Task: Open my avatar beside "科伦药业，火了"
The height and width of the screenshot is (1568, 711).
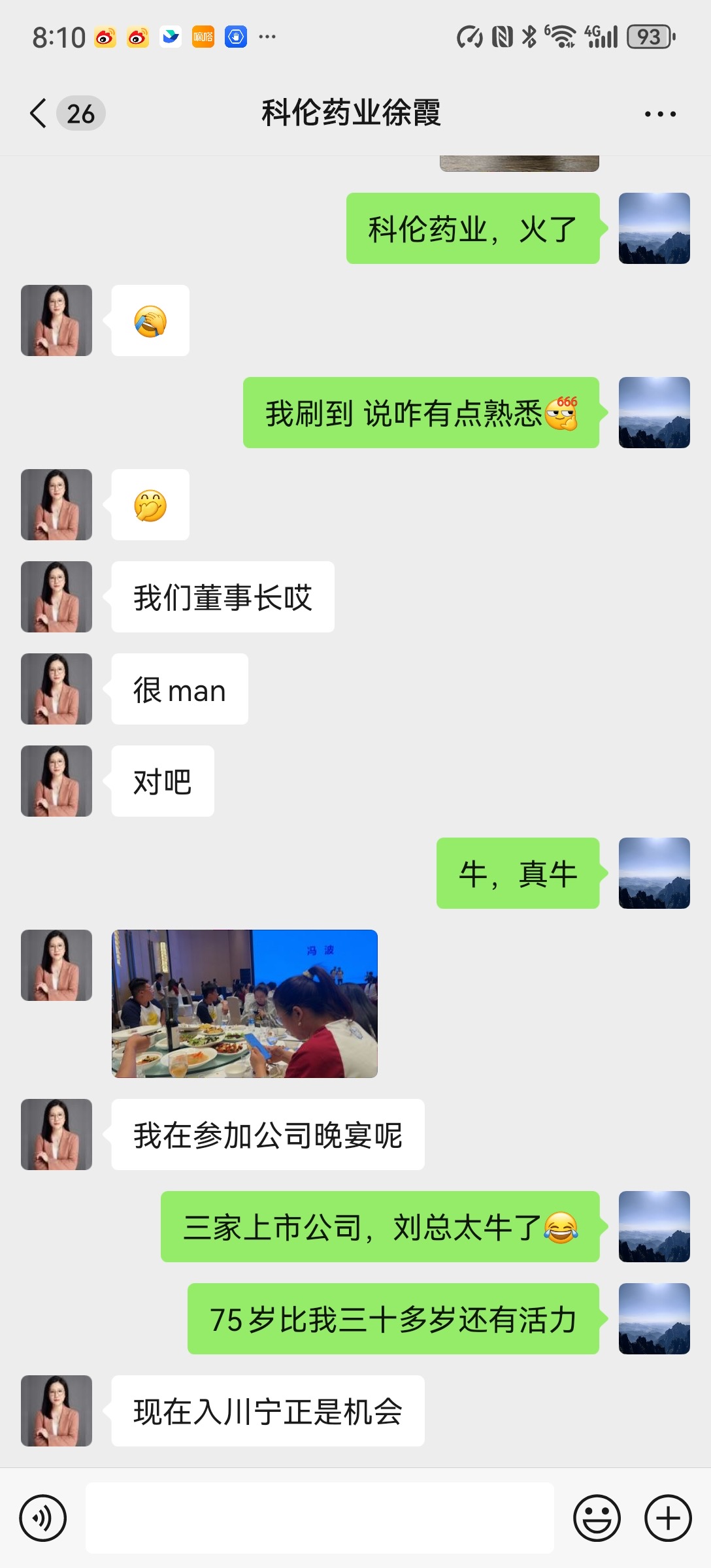Action: click(x=654, y=228)
